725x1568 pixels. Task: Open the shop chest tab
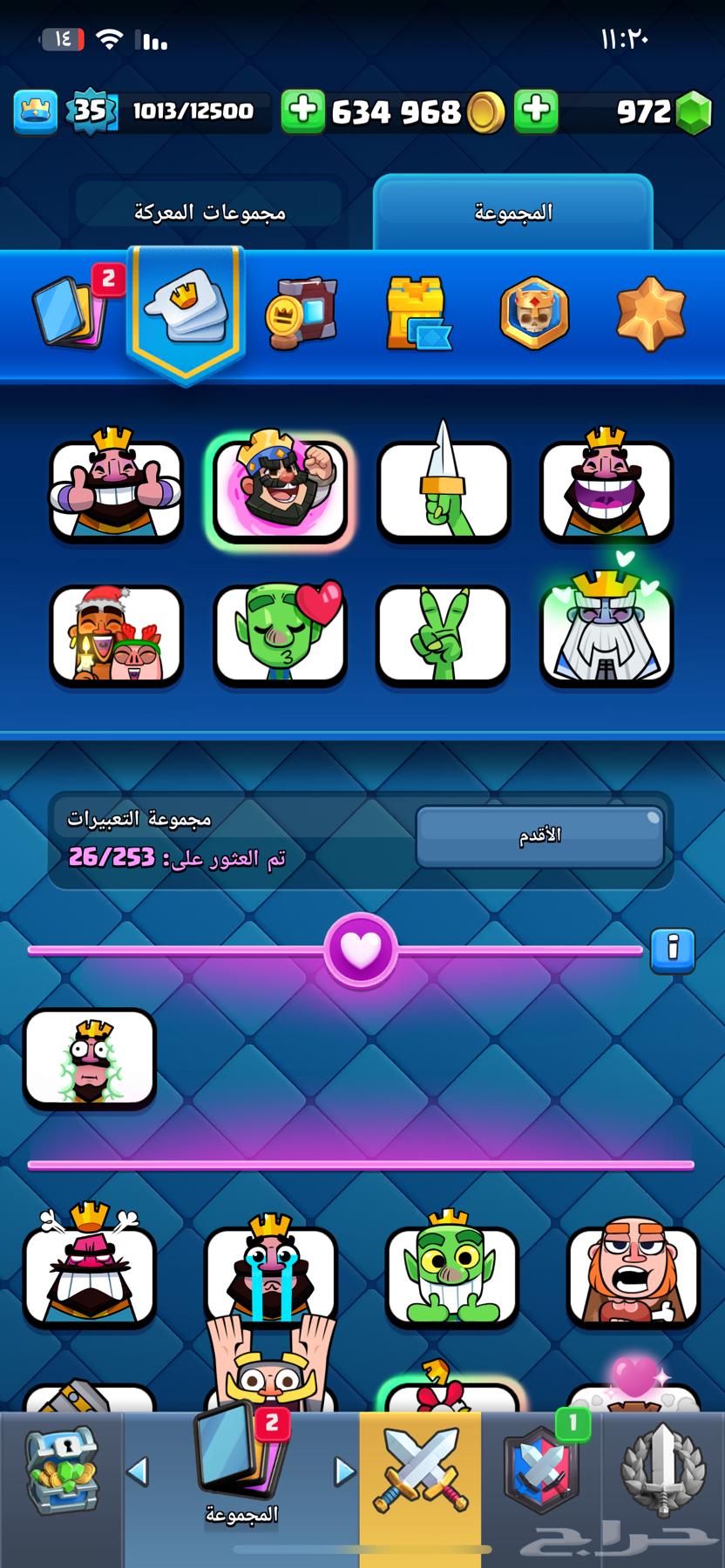pos(60,1477)
